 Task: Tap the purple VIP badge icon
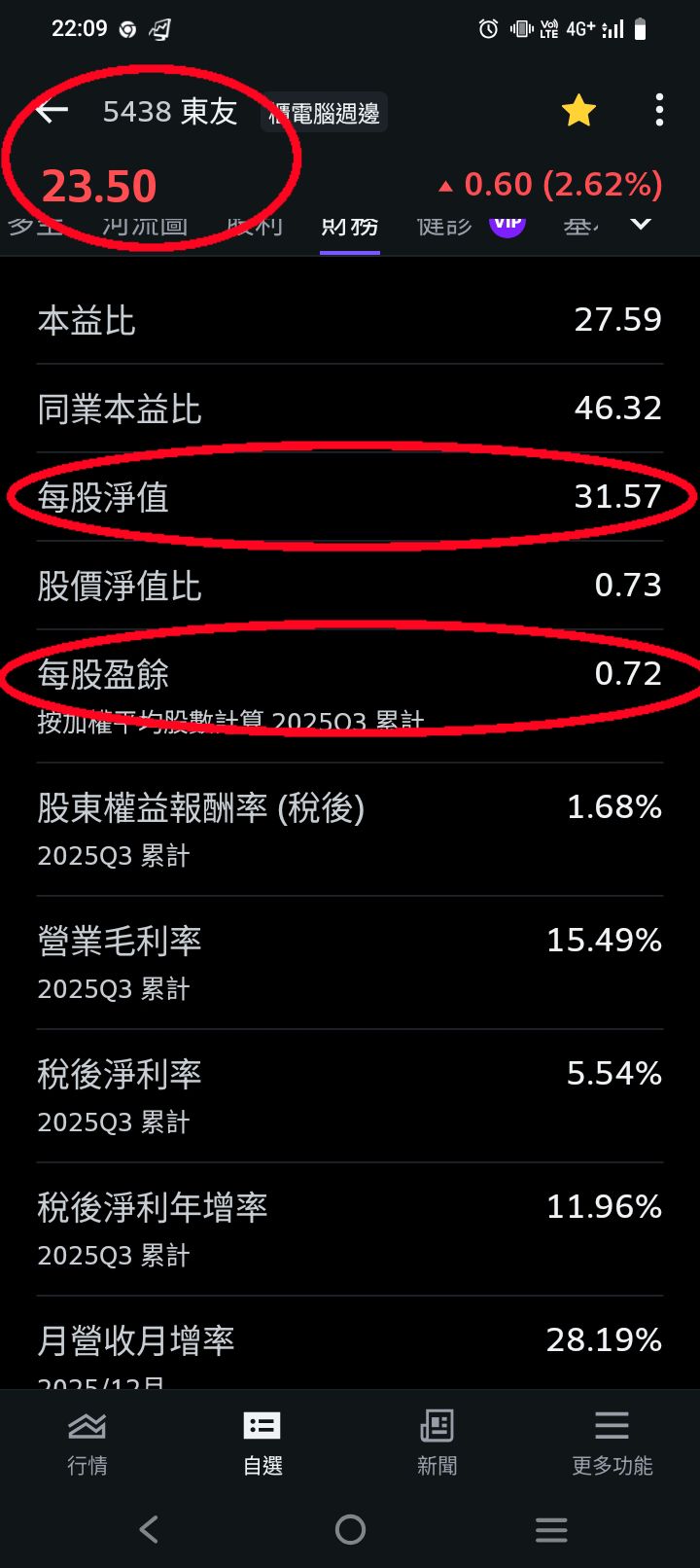click(507, 225)
